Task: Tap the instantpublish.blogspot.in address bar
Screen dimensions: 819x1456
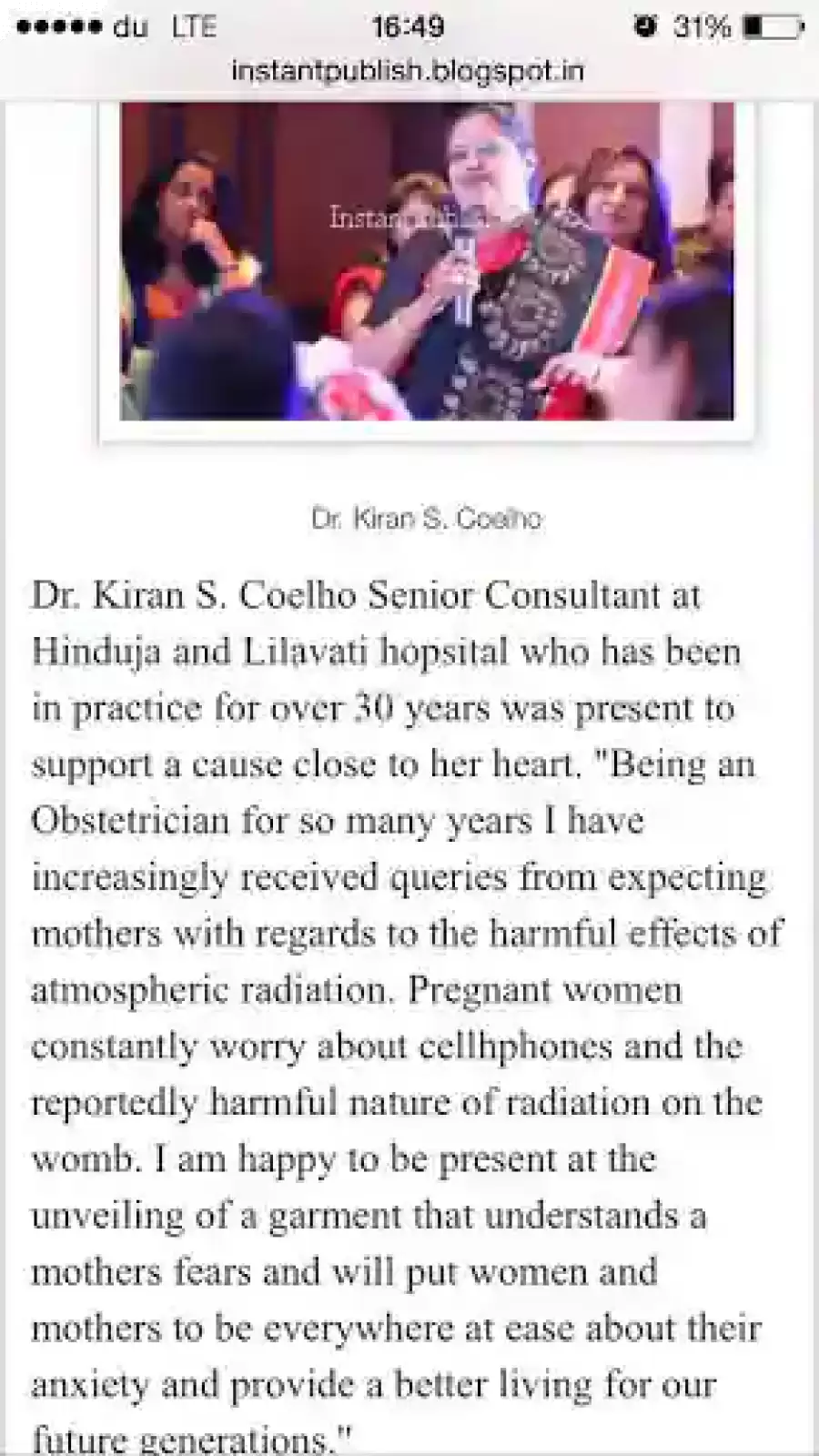Action: point(408,71)
